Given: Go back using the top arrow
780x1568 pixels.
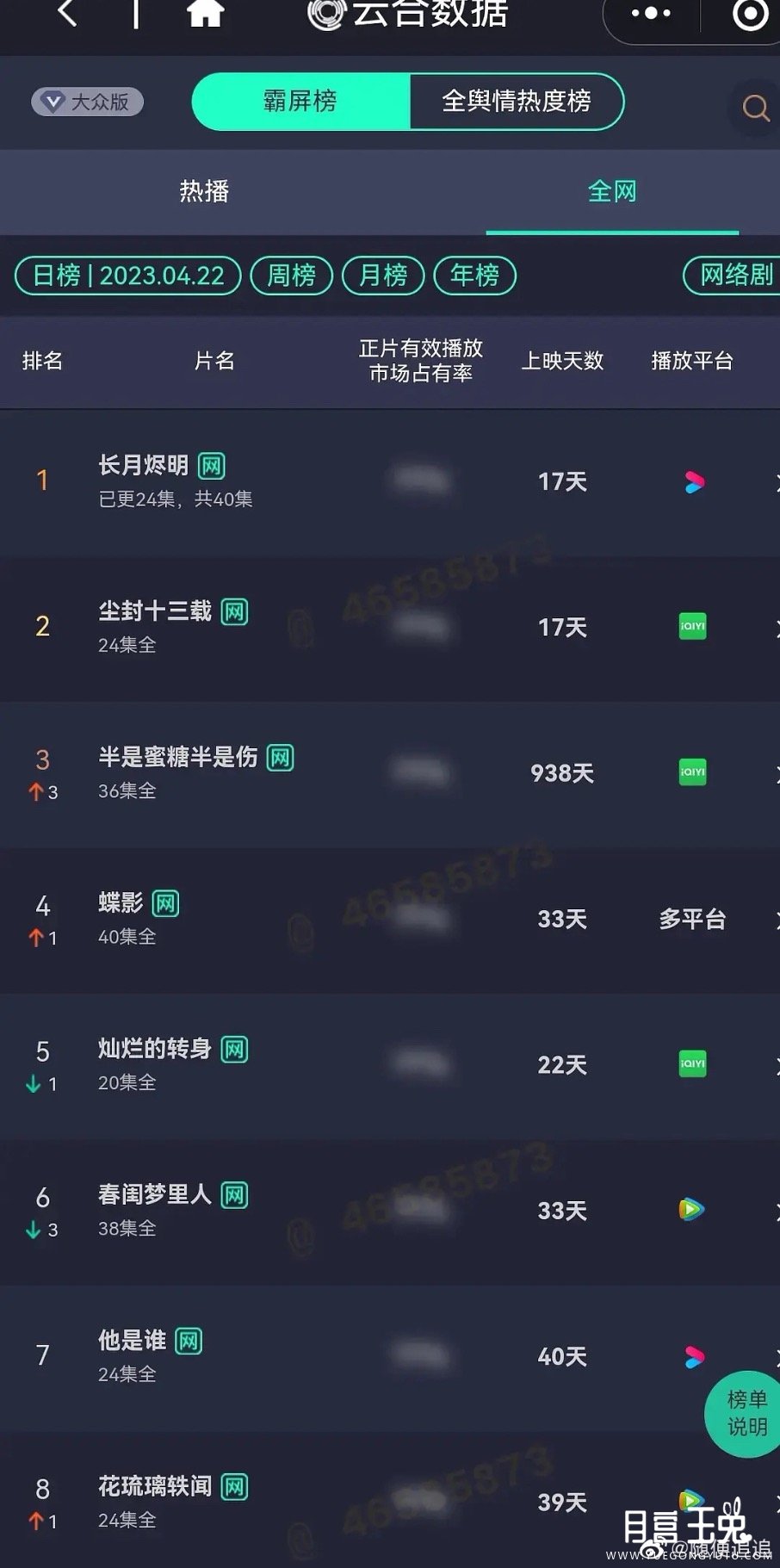Looking at the screenshot, I should 67,12.
